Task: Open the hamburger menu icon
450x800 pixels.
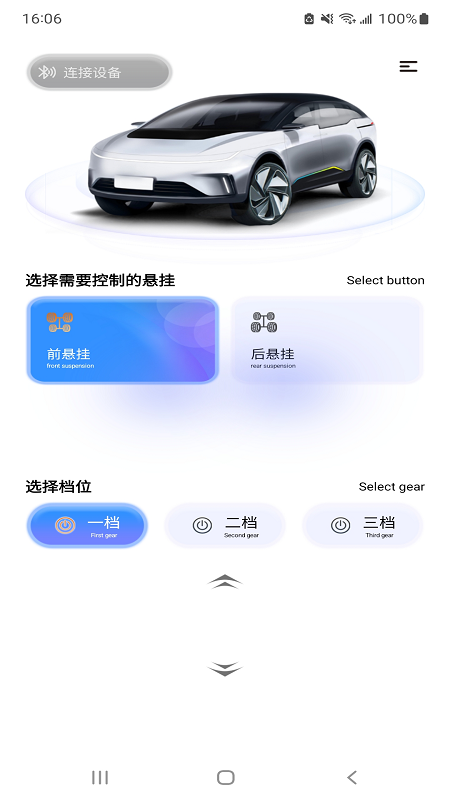Action: click(408, 66)
